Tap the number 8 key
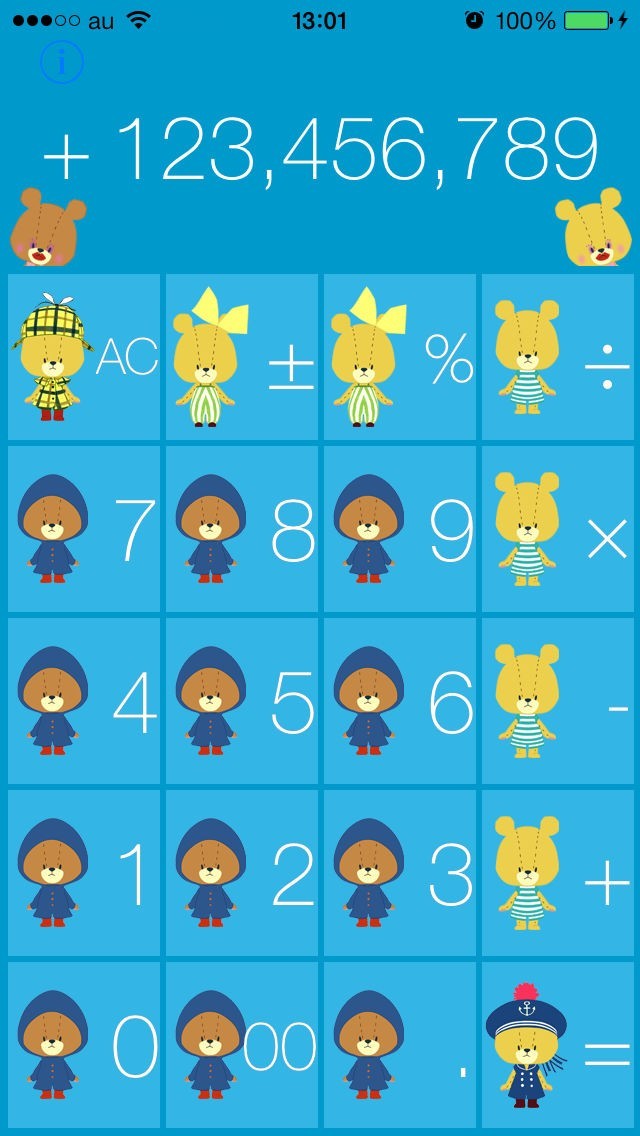 (242, 529)
